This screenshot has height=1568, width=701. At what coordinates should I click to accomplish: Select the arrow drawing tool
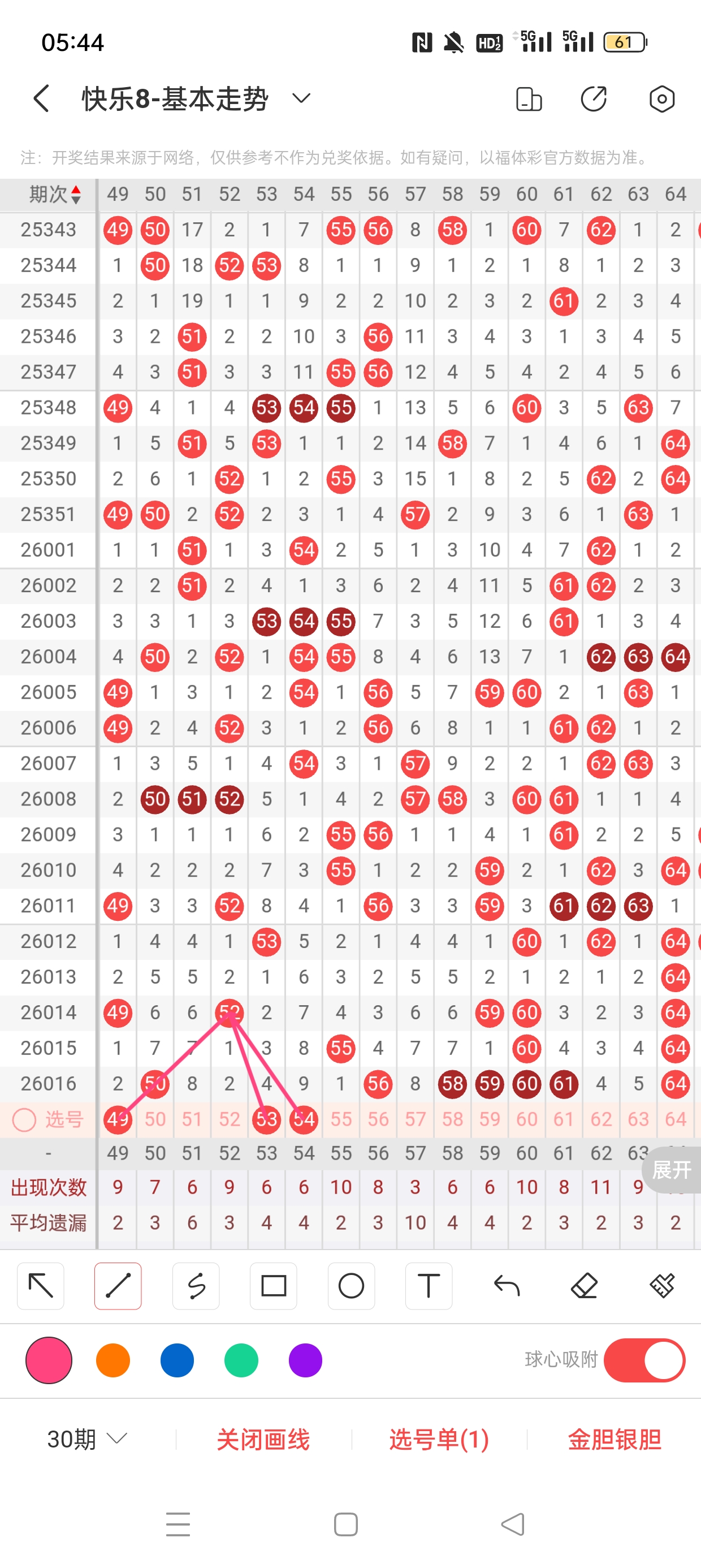pos(41,1286)
